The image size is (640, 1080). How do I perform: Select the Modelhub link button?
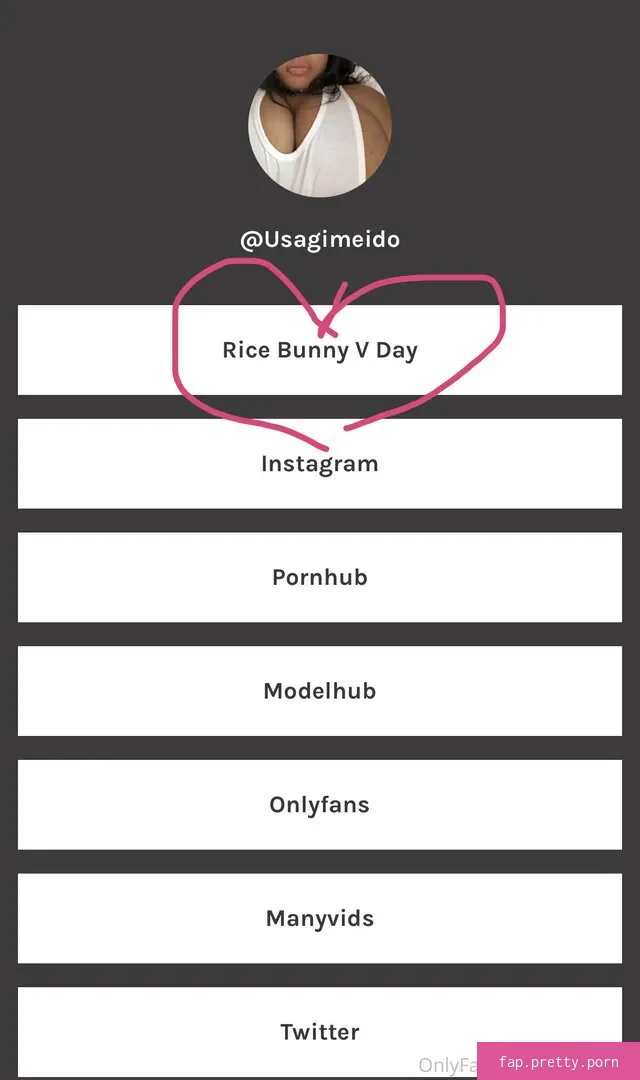320,691
